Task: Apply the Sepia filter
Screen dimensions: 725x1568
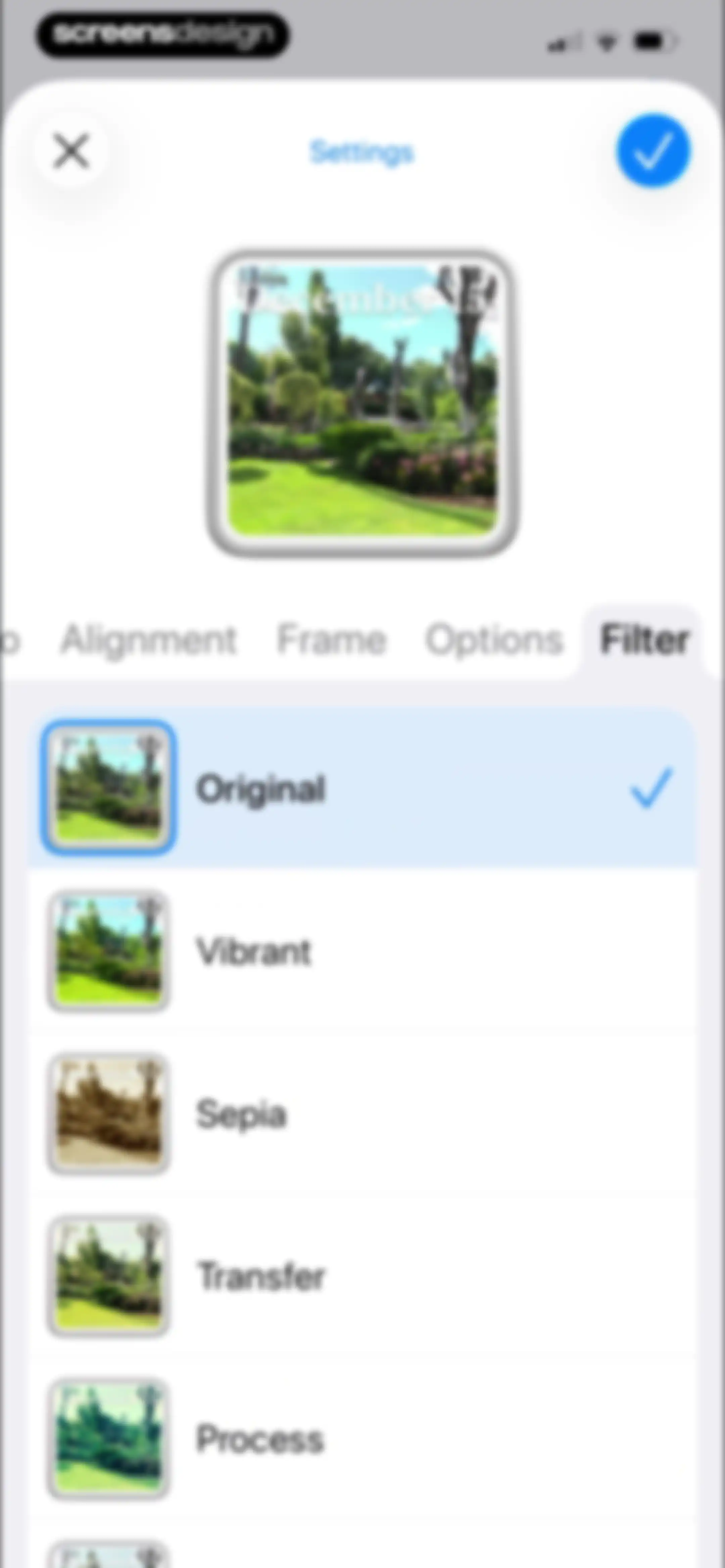Action: tap(363, 1114)
